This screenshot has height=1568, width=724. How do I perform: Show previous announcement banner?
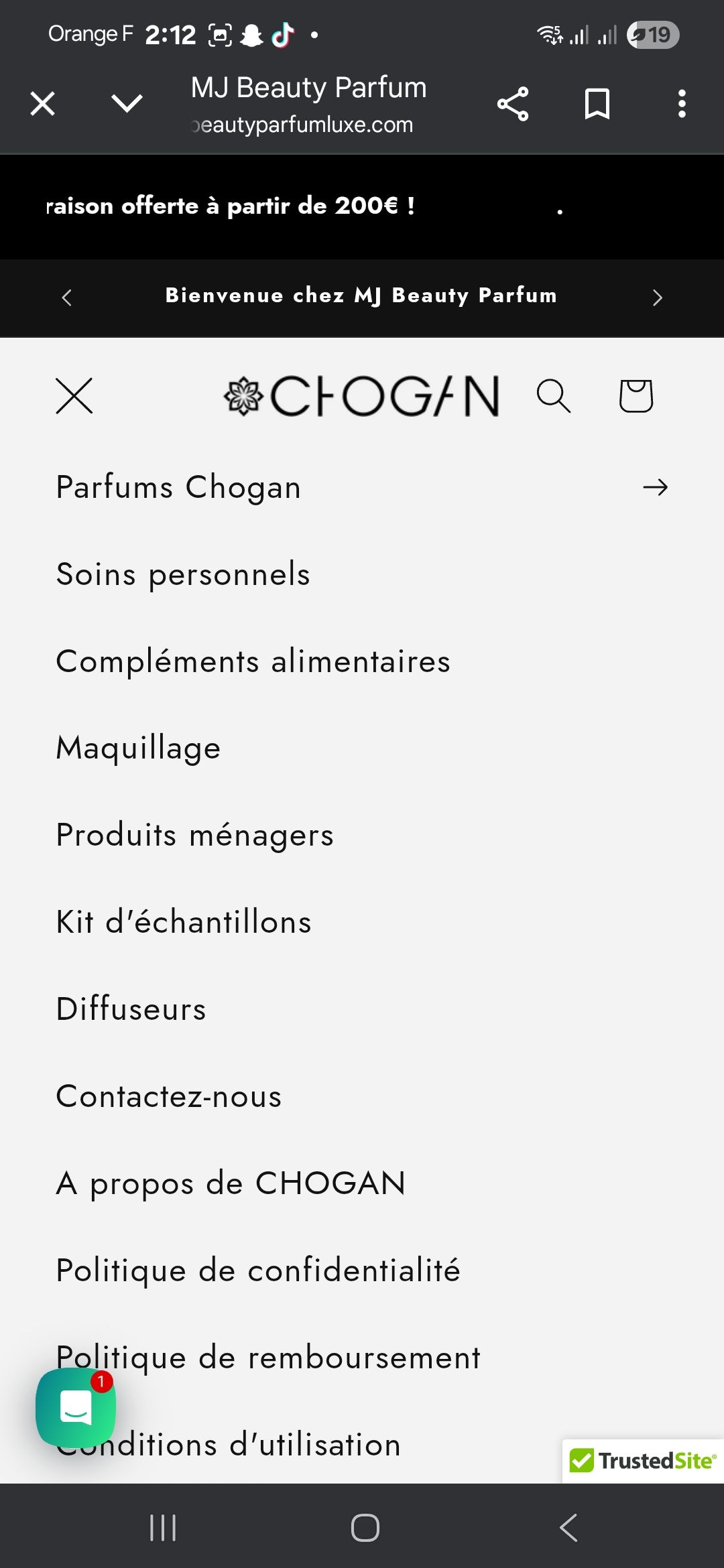pyautogui.click(x=66, y=298)
